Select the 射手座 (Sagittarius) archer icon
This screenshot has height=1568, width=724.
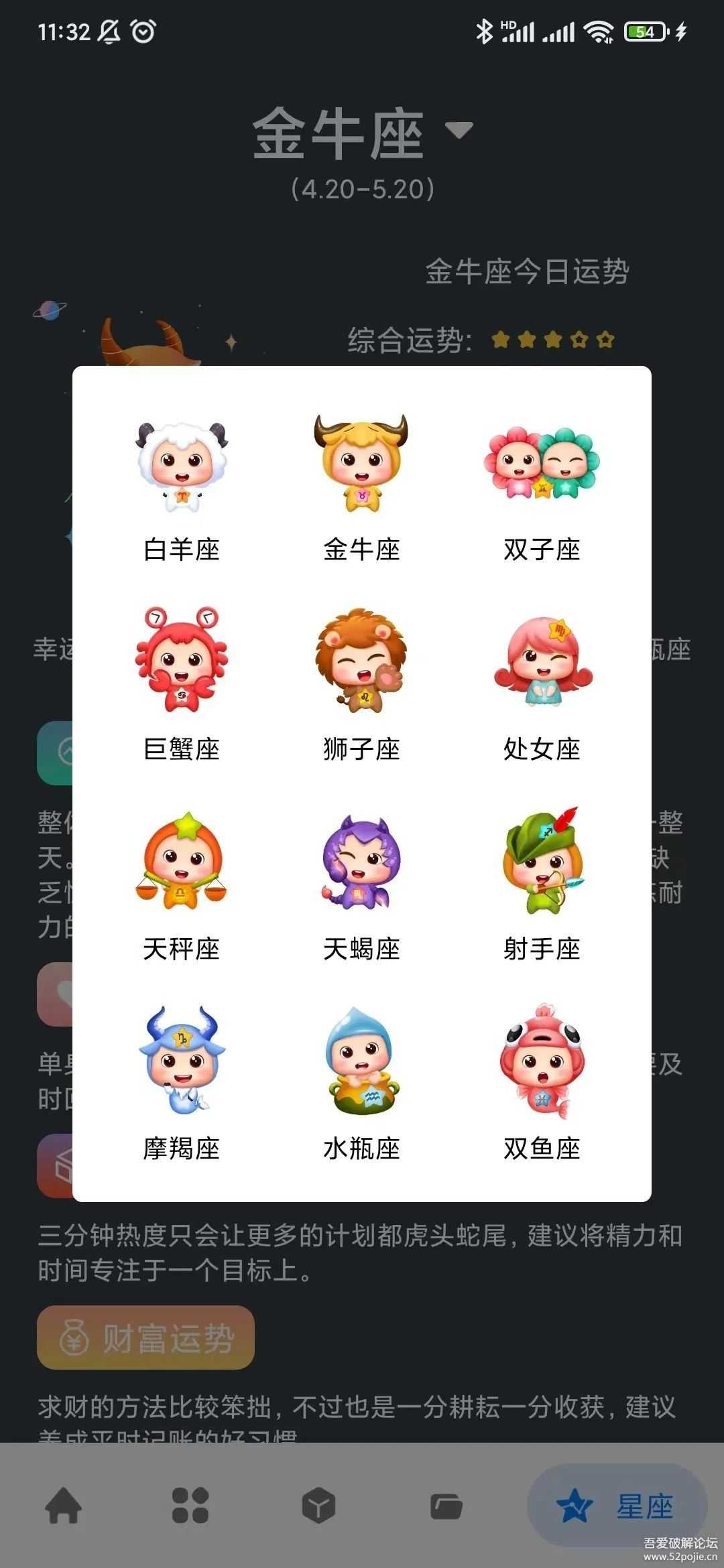[543, 861]
